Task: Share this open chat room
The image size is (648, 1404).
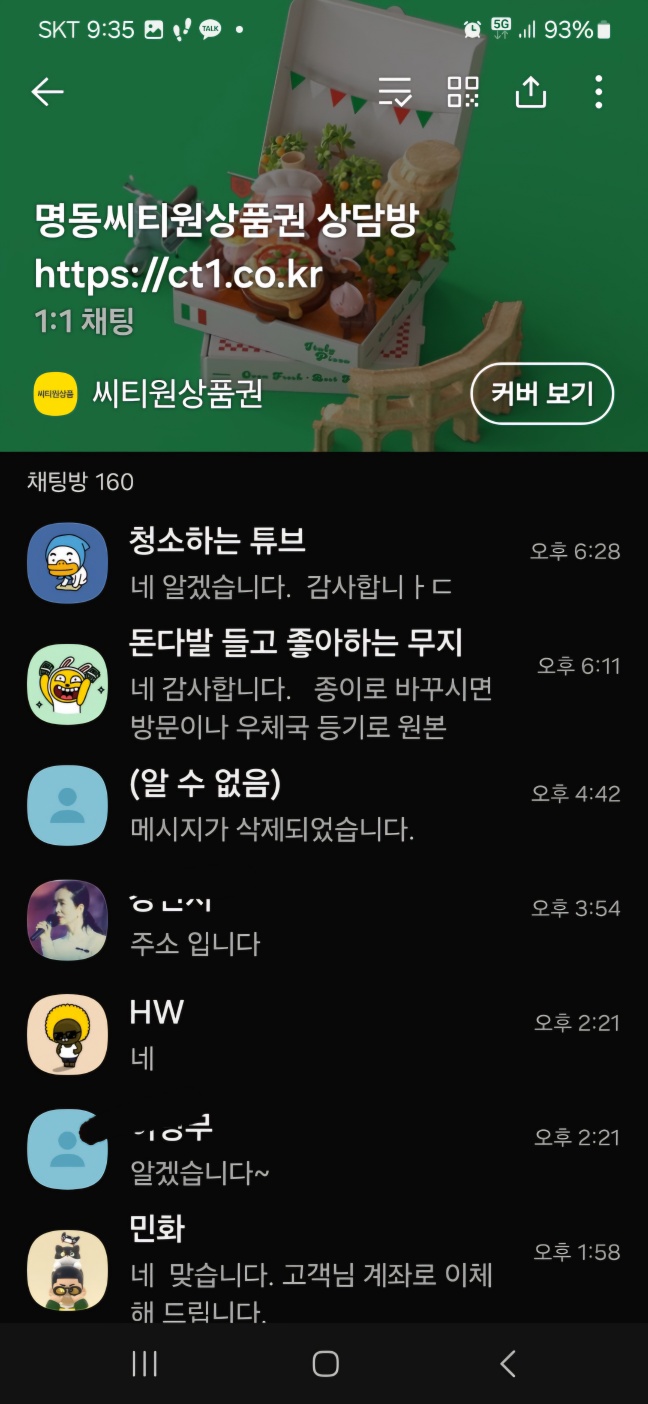Action: [x=531, y=92]
